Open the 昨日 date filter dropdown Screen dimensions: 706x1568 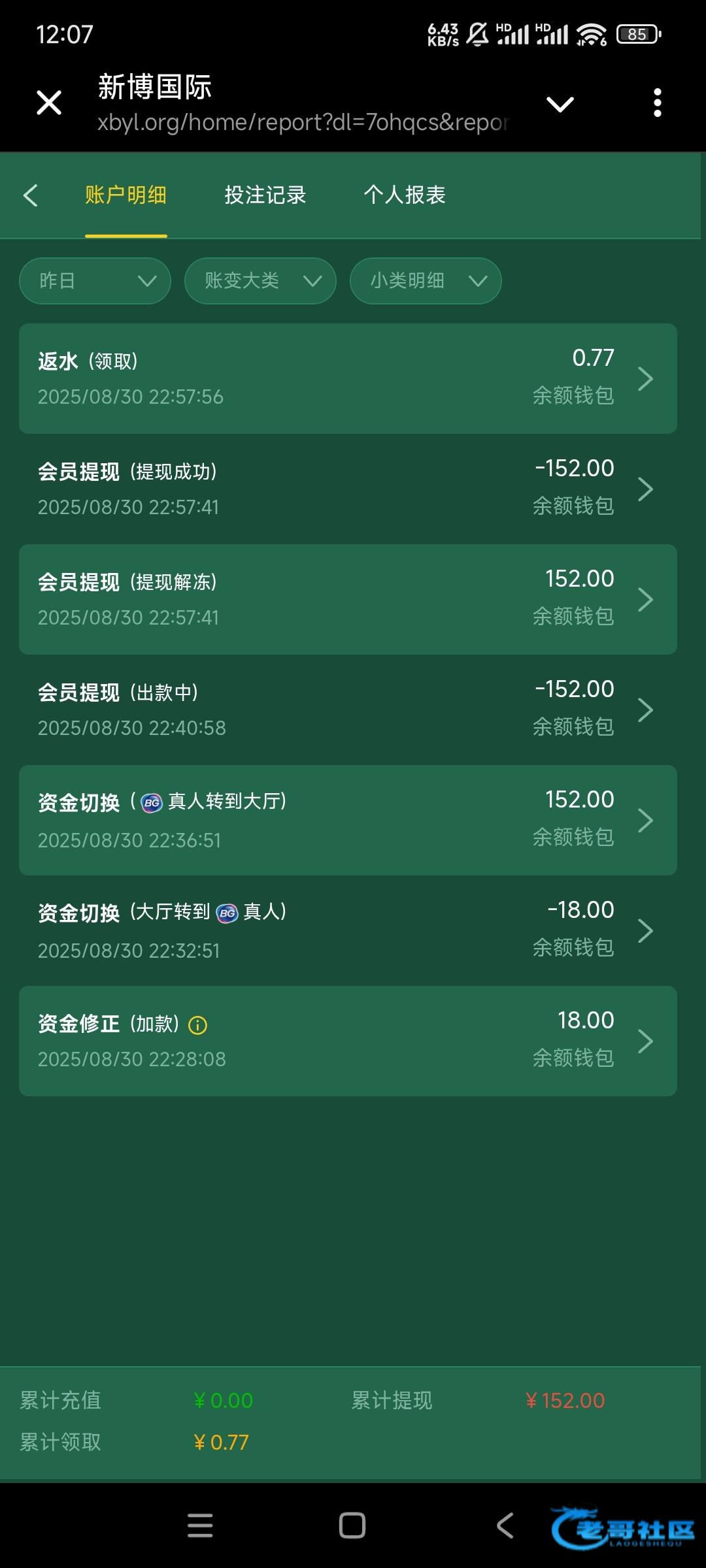95,281
